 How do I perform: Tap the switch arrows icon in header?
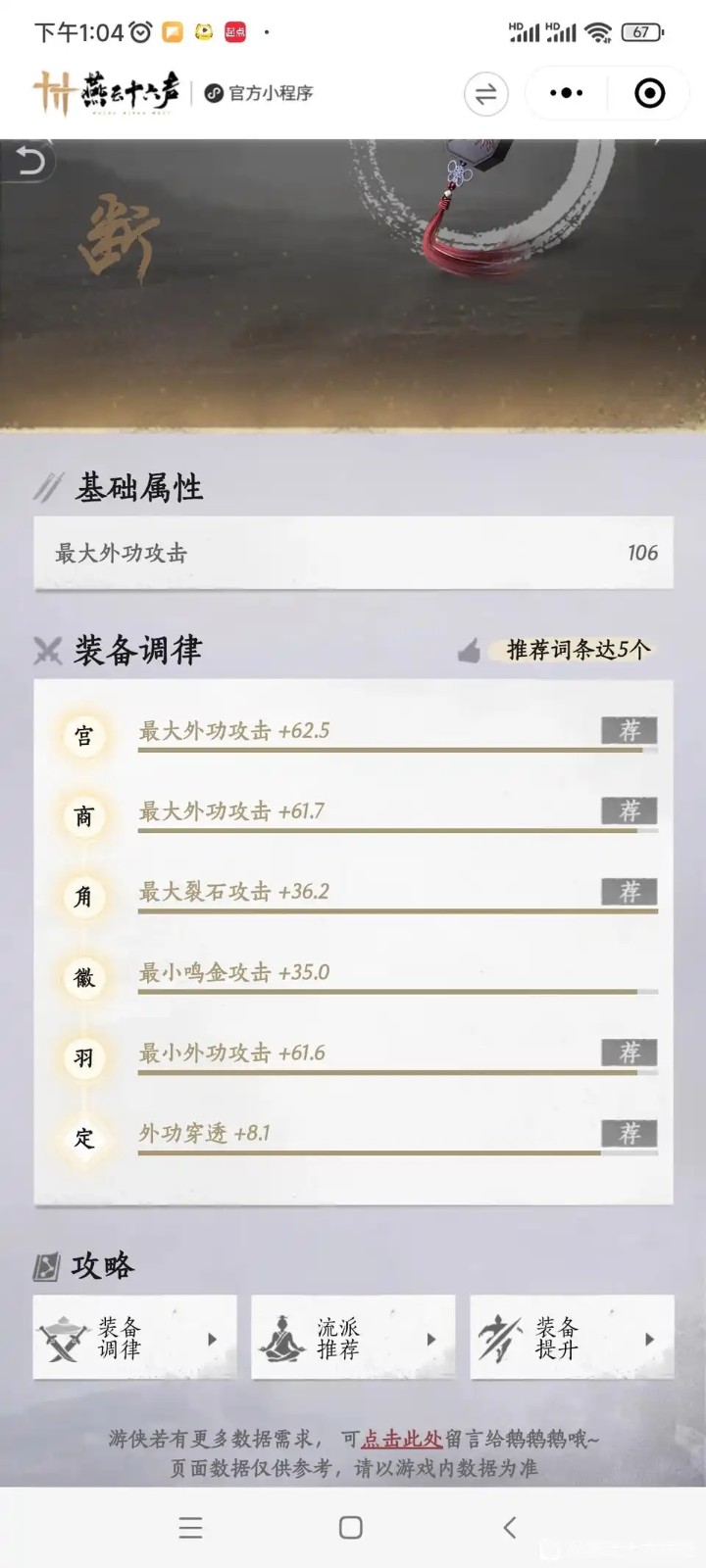pos(485,93)
